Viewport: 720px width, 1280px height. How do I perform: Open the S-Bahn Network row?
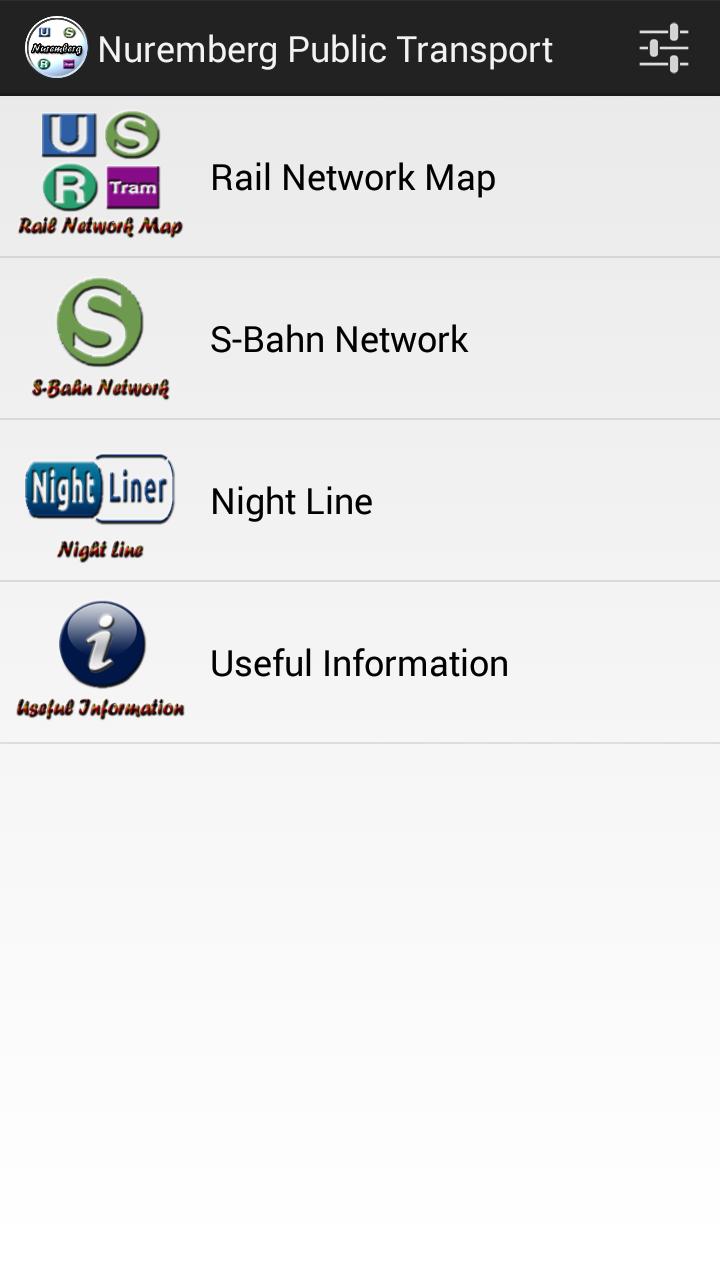coord(339,340)
